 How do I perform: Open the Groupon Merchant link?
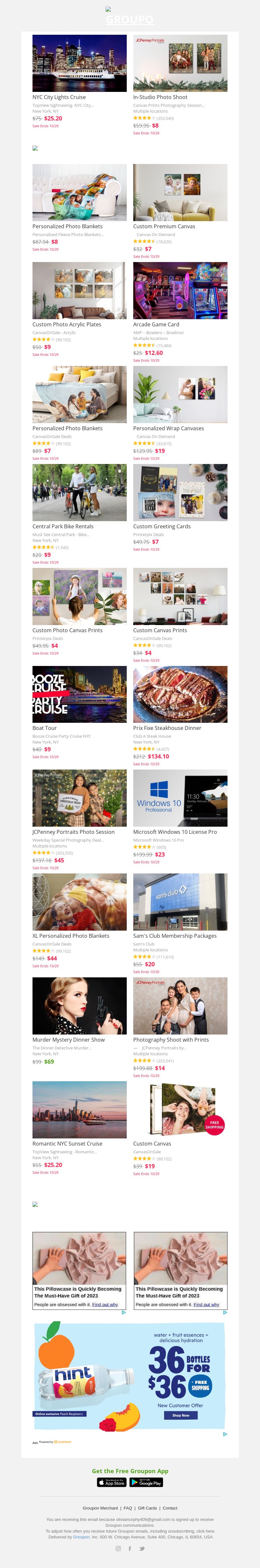click(x=100, y=1508)
